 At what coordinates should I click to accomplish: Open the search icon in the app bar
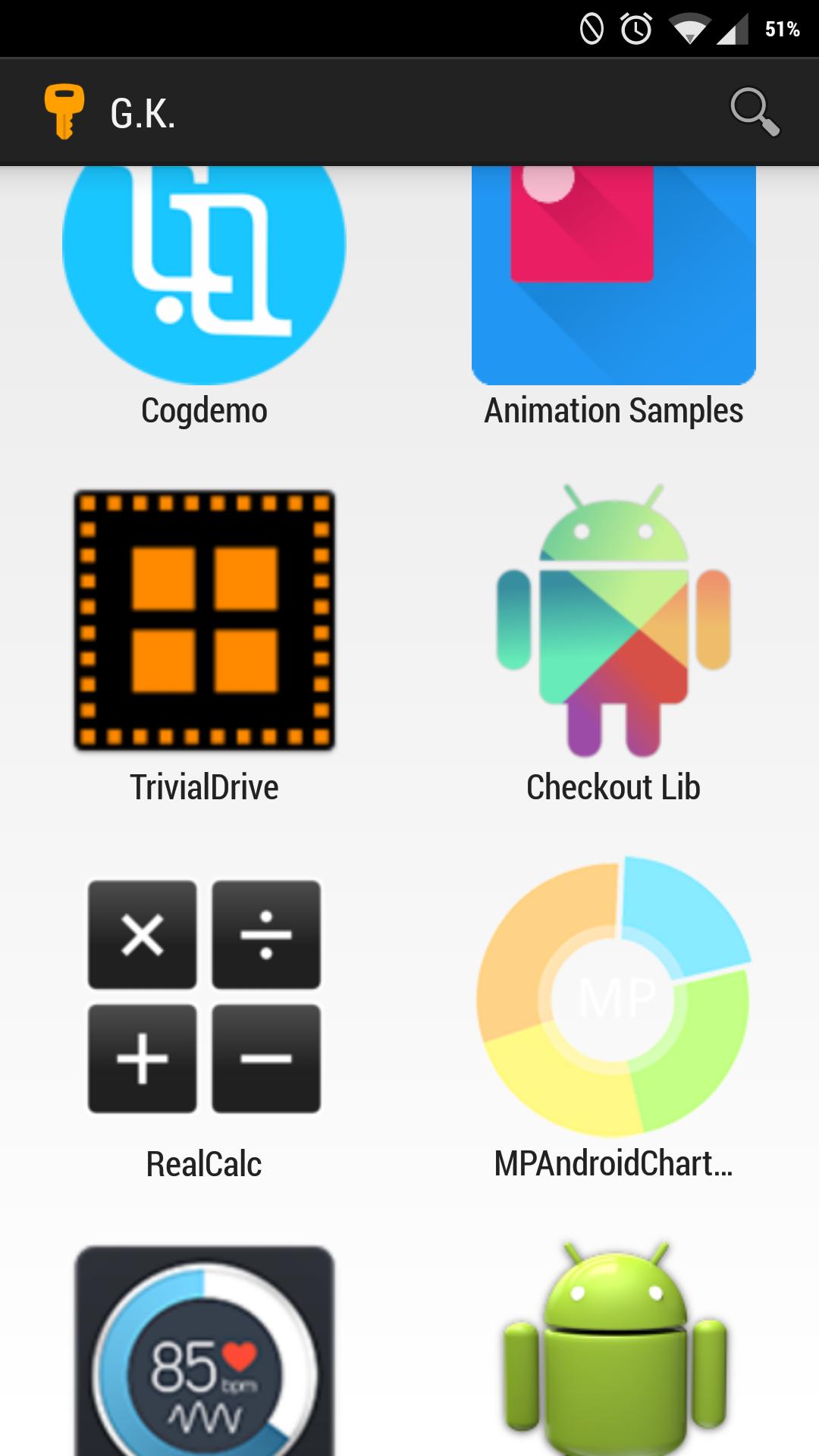click(754, 112)
